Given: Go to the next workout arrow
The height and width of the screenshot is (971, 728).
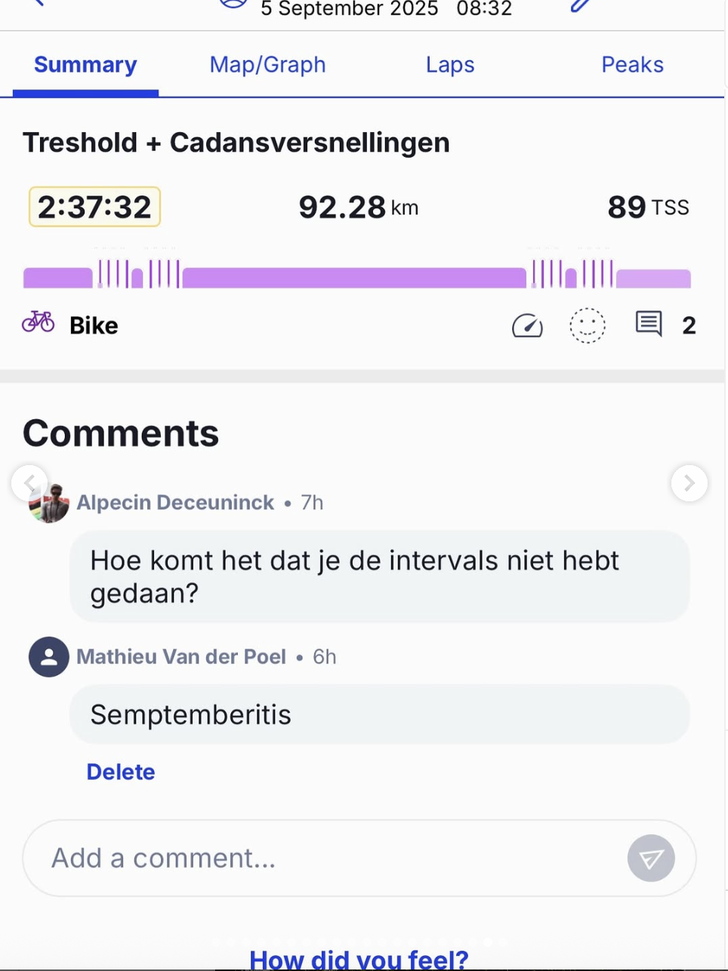Looking at the screenshot, I should [688, 483].
